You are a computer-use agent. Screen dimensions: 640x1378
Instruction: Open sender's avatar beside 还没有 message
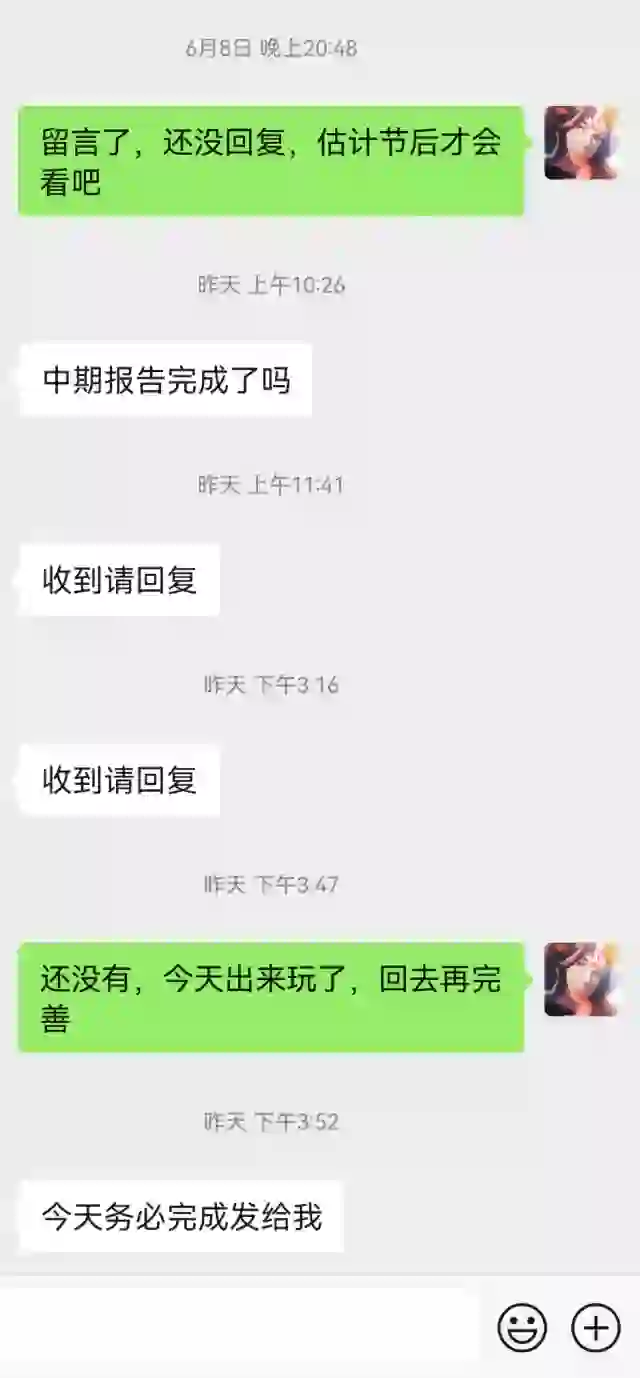581,979
